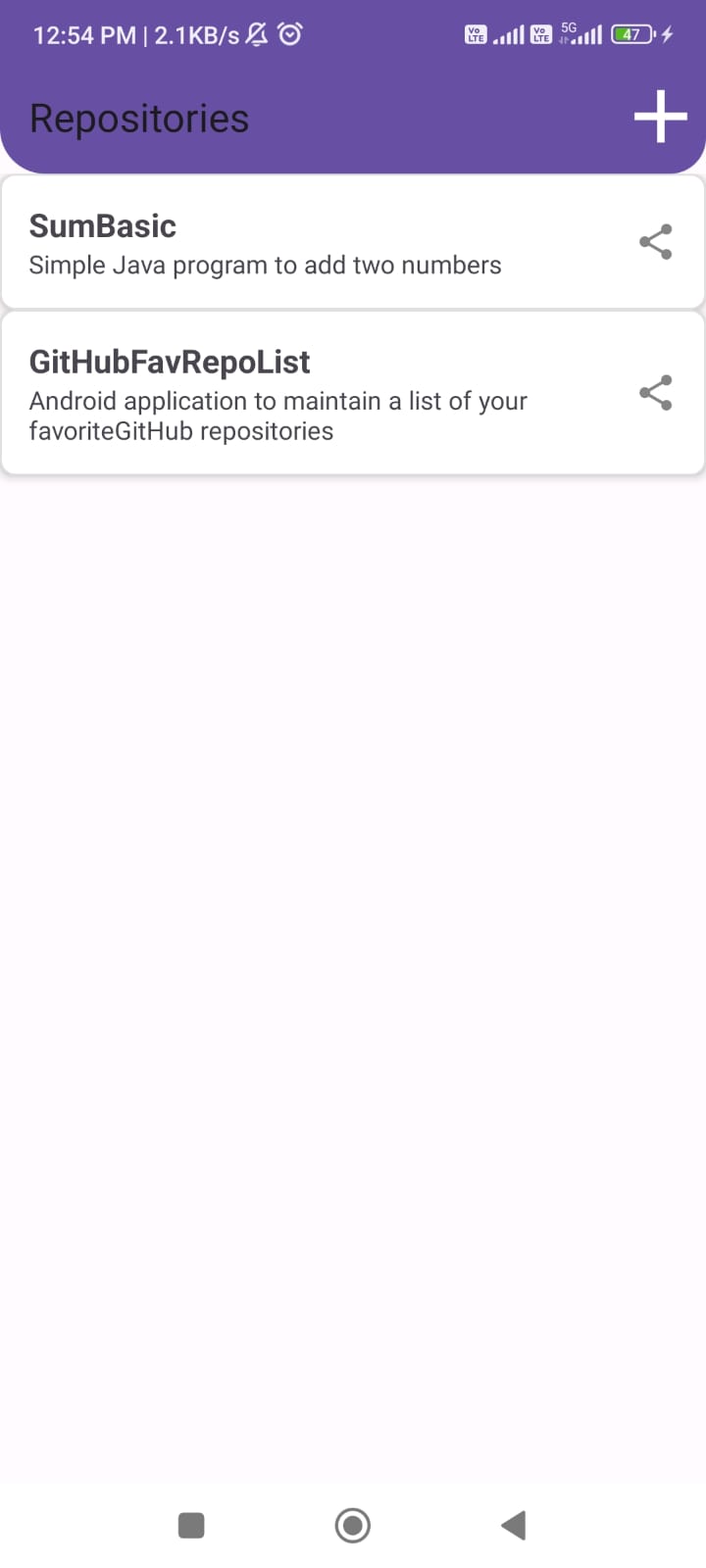
Task: Select the SumBasic repository name
Action: (x=103, y=225)
